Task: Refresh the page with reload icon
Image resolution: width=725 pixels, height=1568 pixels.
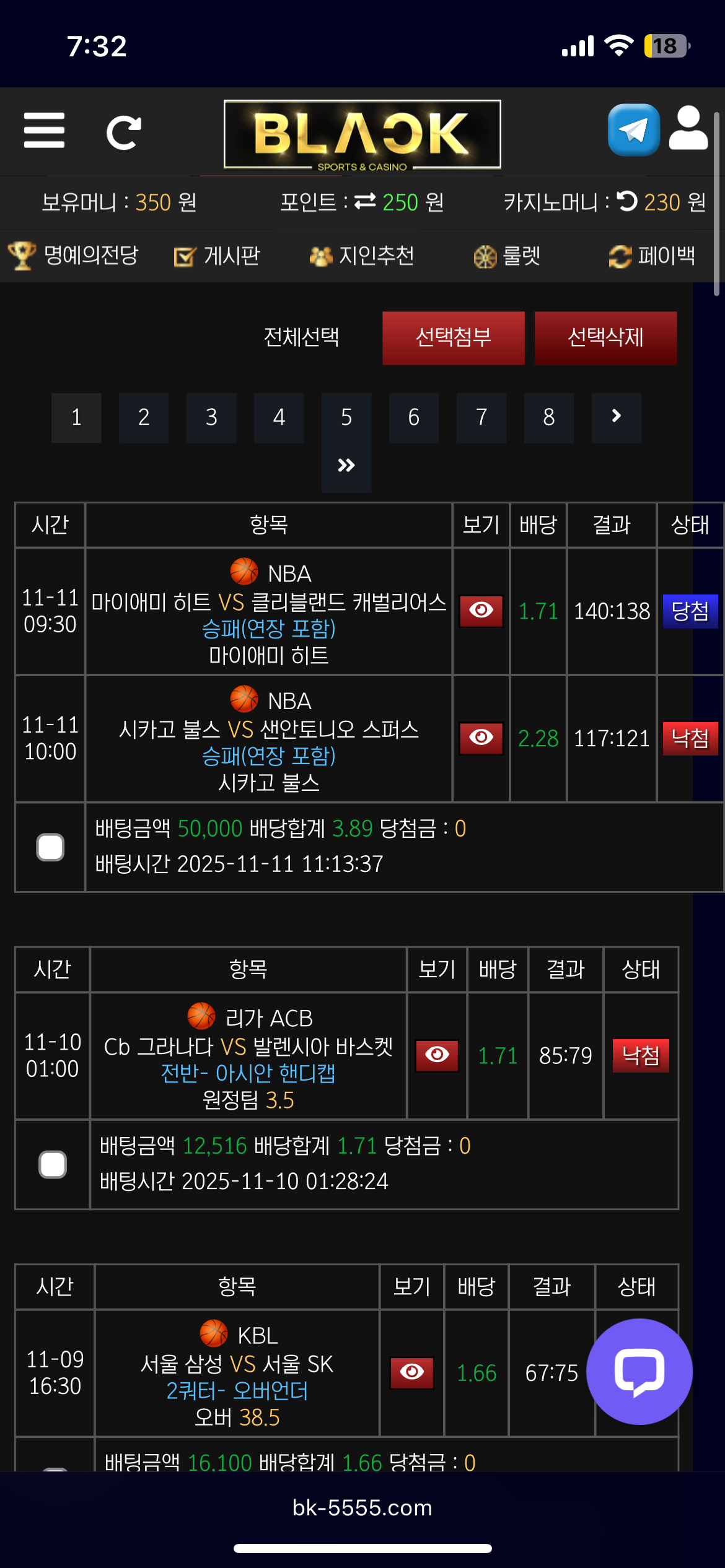Action: pyautogui.click(x=123, y=133)
